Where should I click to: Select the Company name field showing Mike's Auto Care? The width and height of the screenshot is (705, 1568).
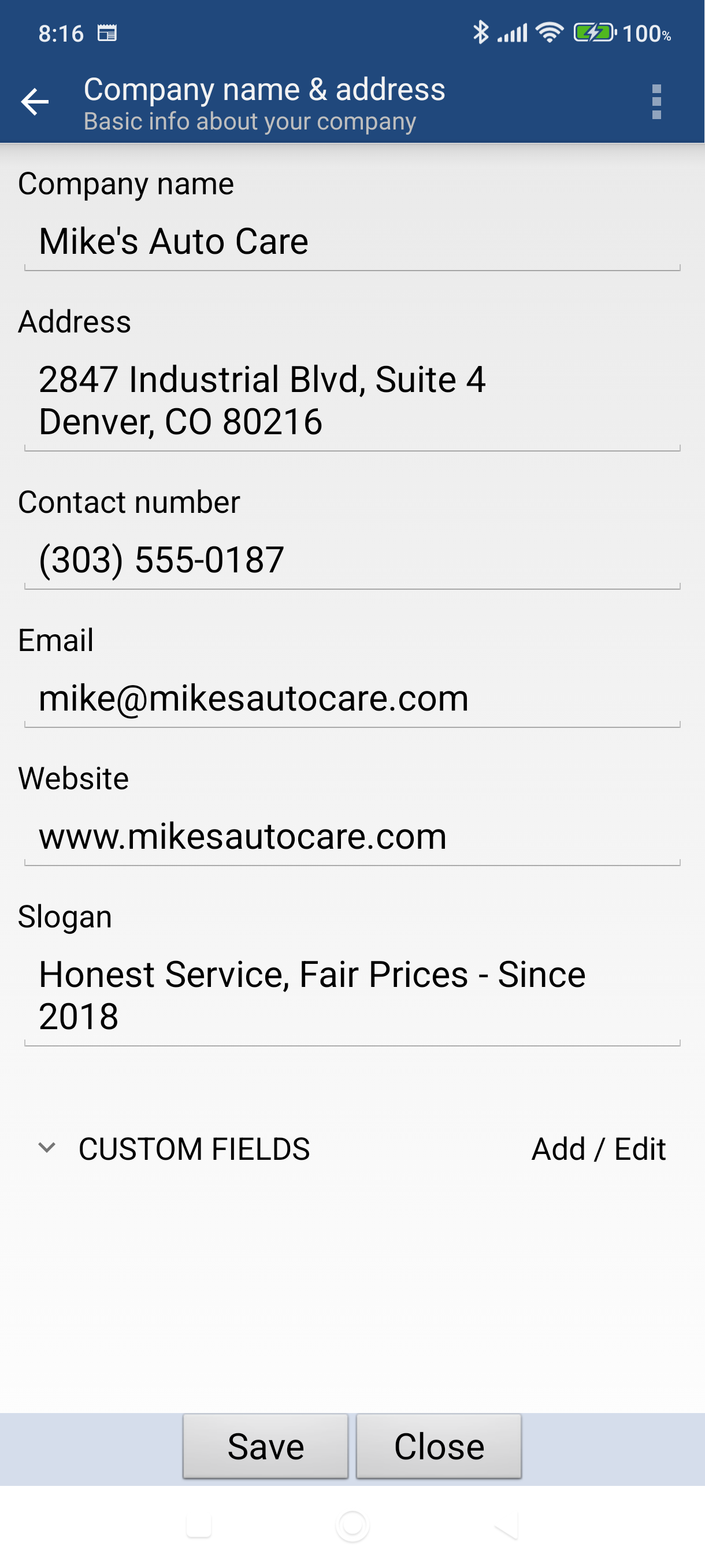point(353,241)
